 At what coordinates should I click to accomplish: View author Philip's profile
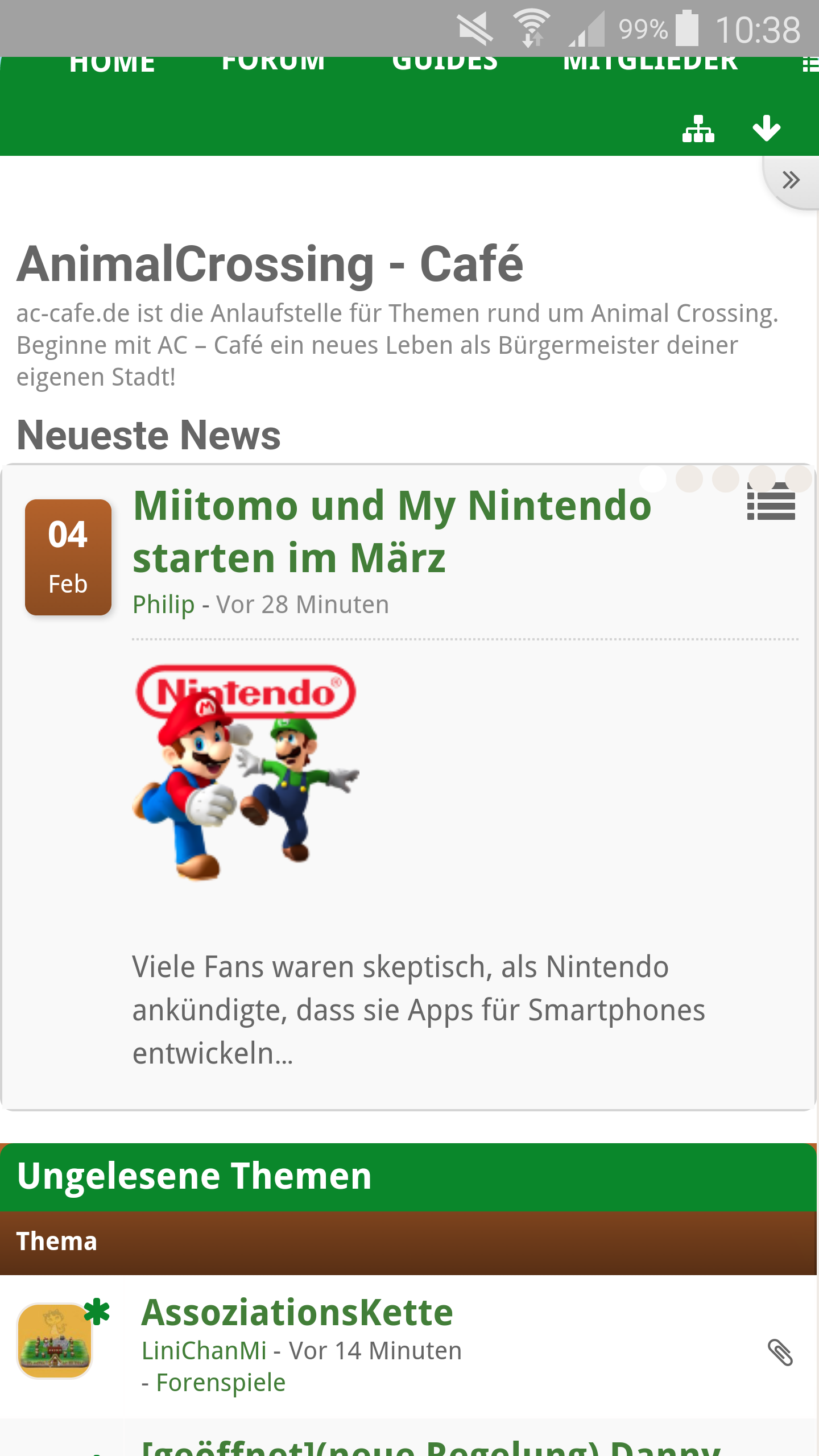(x=164, y=605)
